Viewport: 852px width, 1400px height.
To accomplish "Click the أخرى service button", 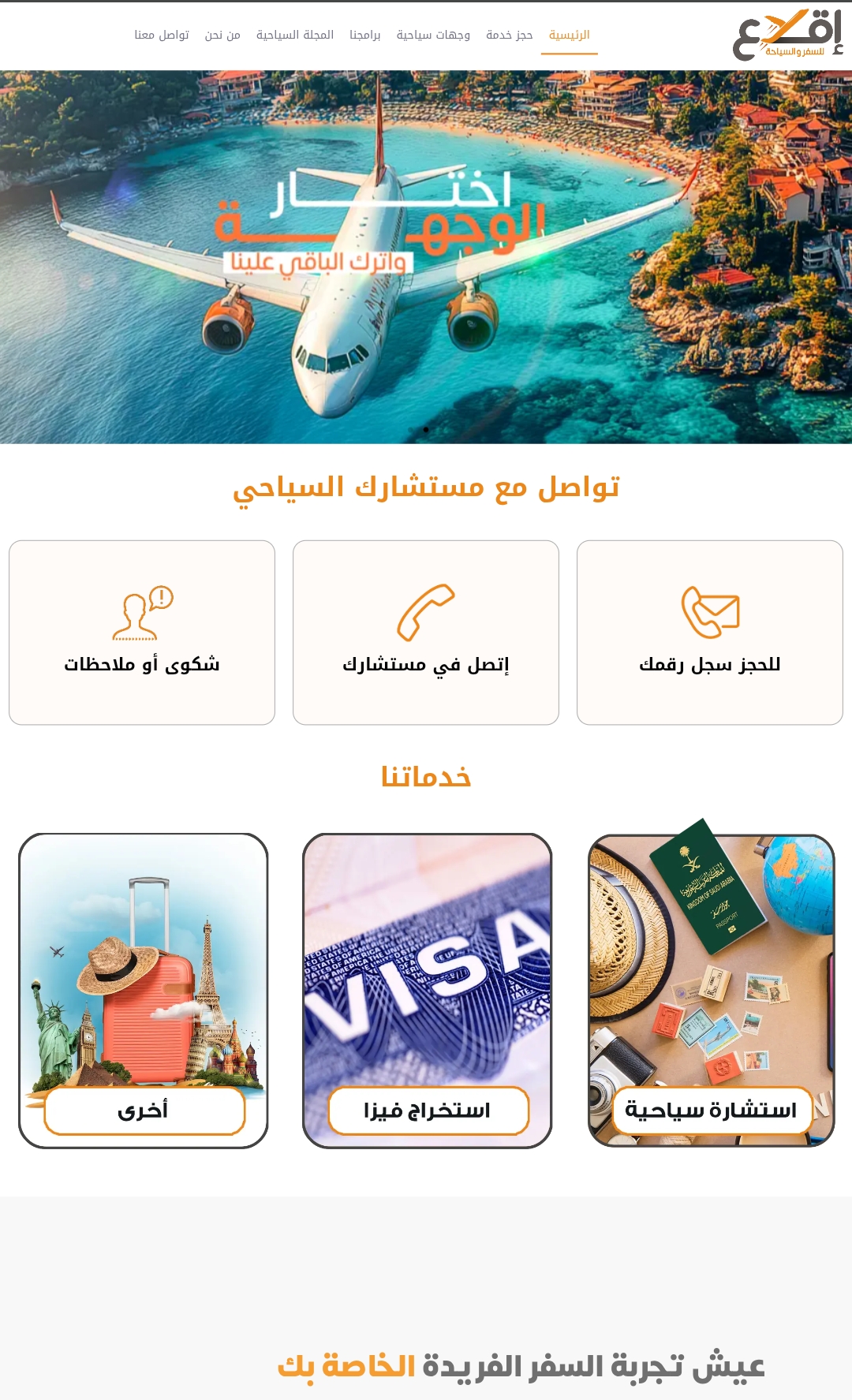I will click(143, 1112).
